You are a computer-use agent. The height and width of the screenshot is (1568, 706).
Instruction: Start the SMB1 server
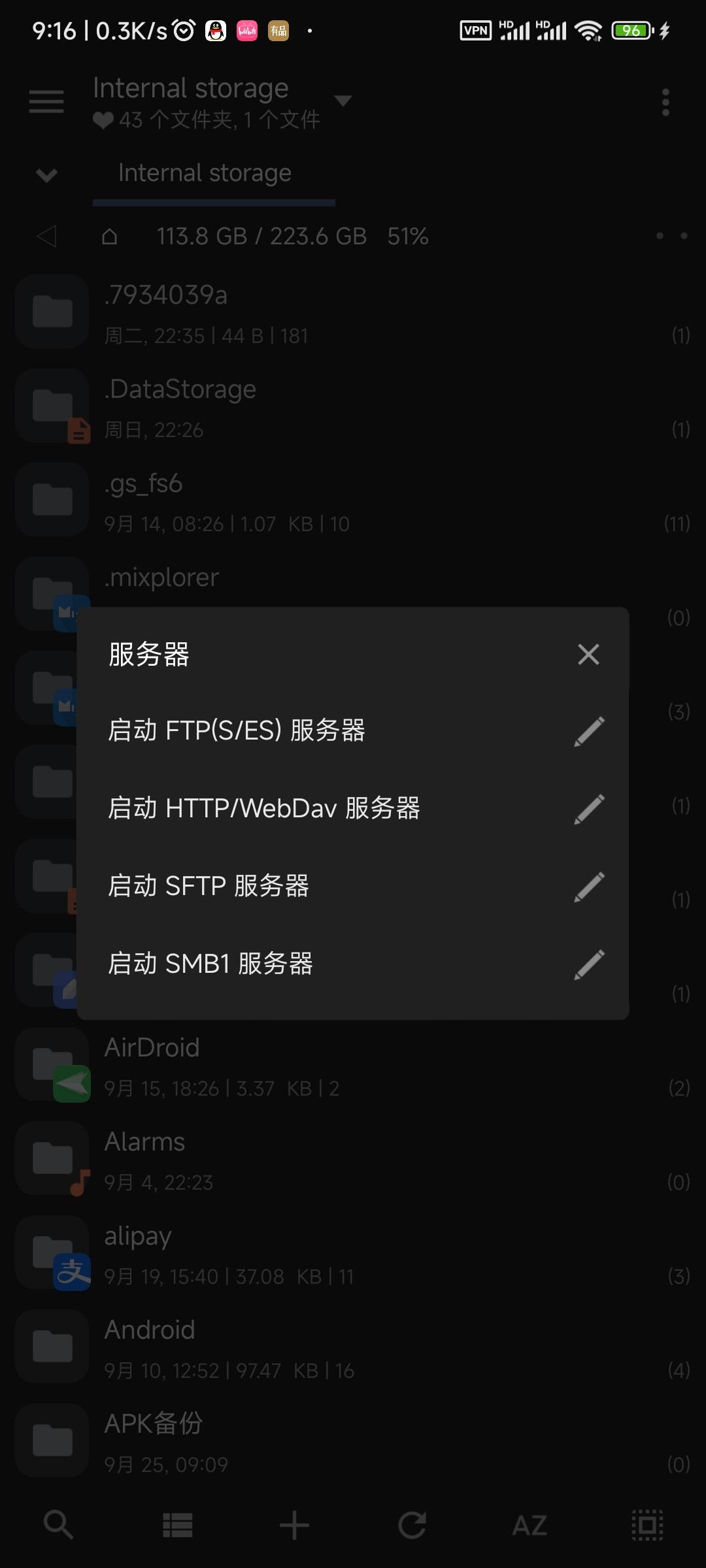point(210,964)
